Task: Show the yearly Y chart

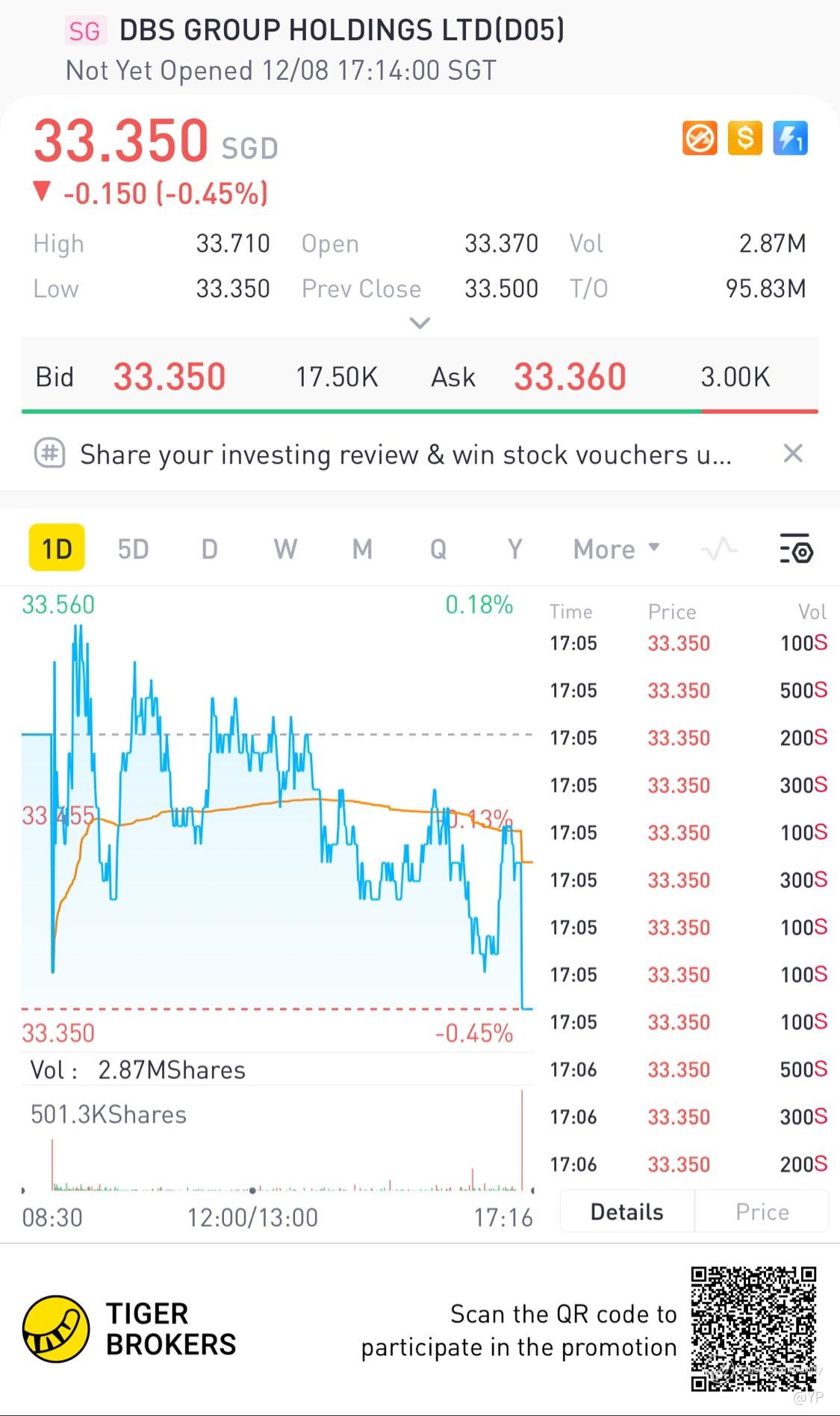Action: click(514, 550)
